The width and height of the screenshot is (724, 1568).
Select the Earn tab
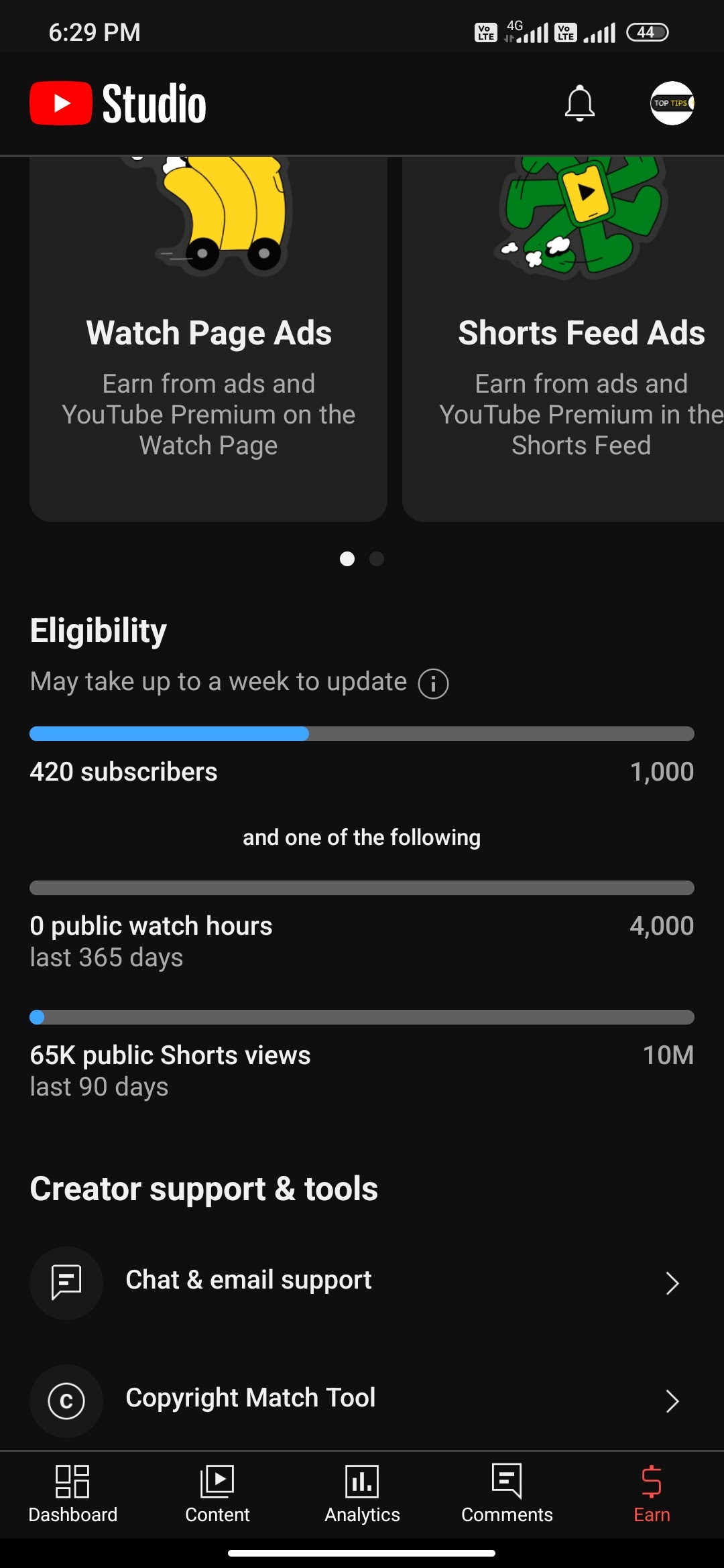click(x=652, y=1494)
